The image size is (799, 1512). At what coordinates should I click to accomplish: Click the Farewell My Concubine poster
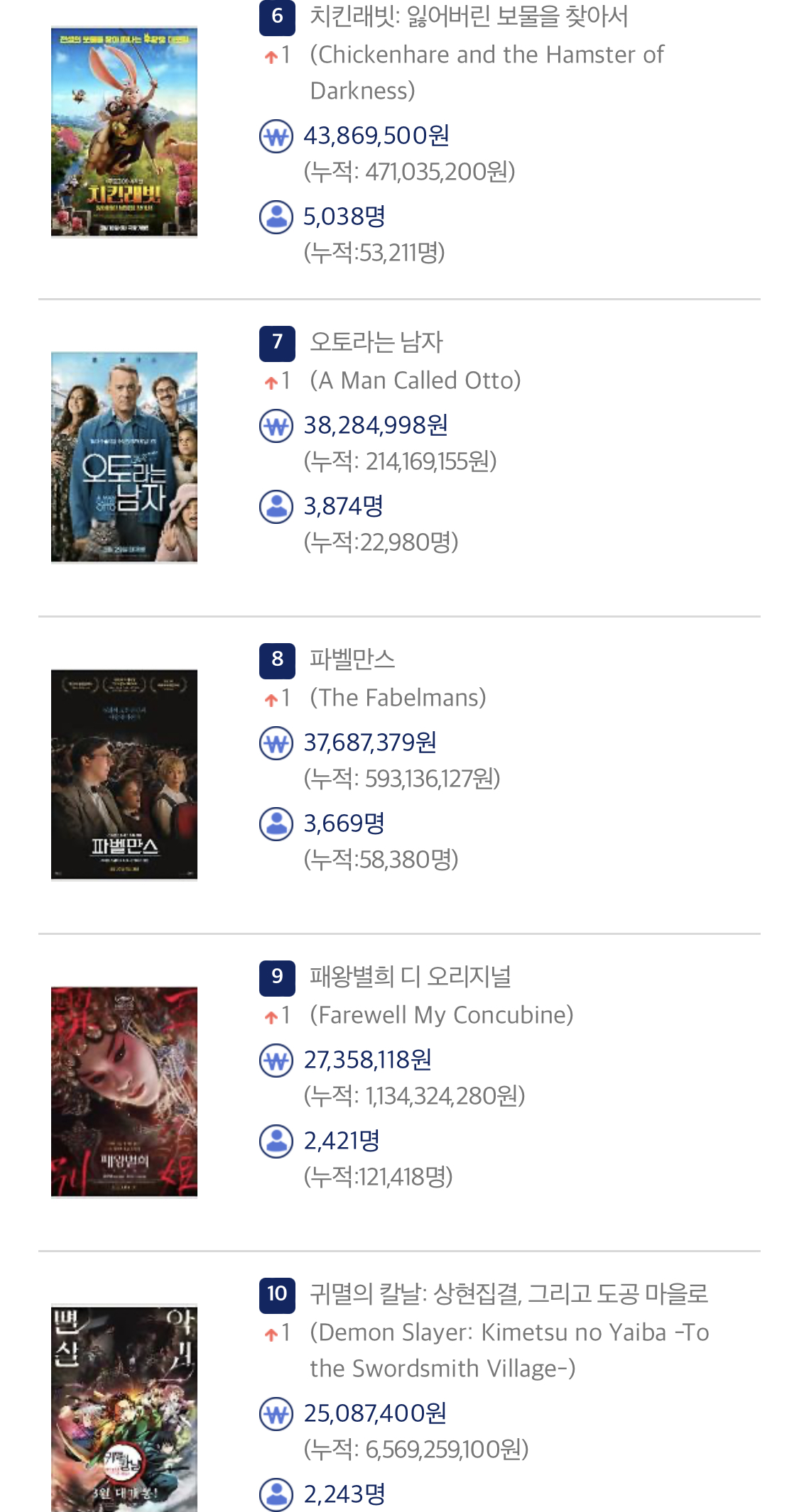124,1088
